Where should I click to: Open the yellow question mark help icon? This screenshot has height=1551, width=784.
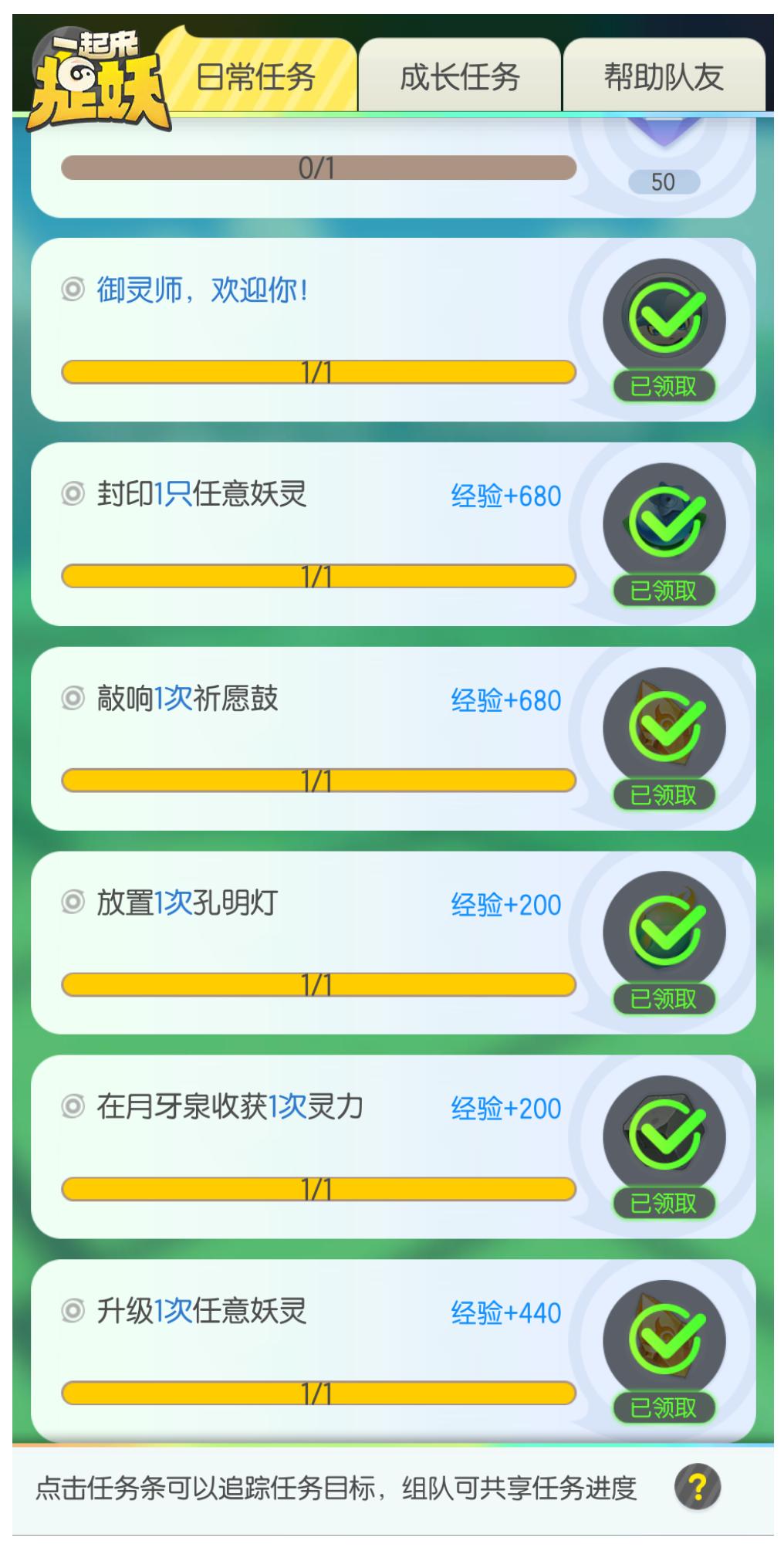(x=698, y=1486)
